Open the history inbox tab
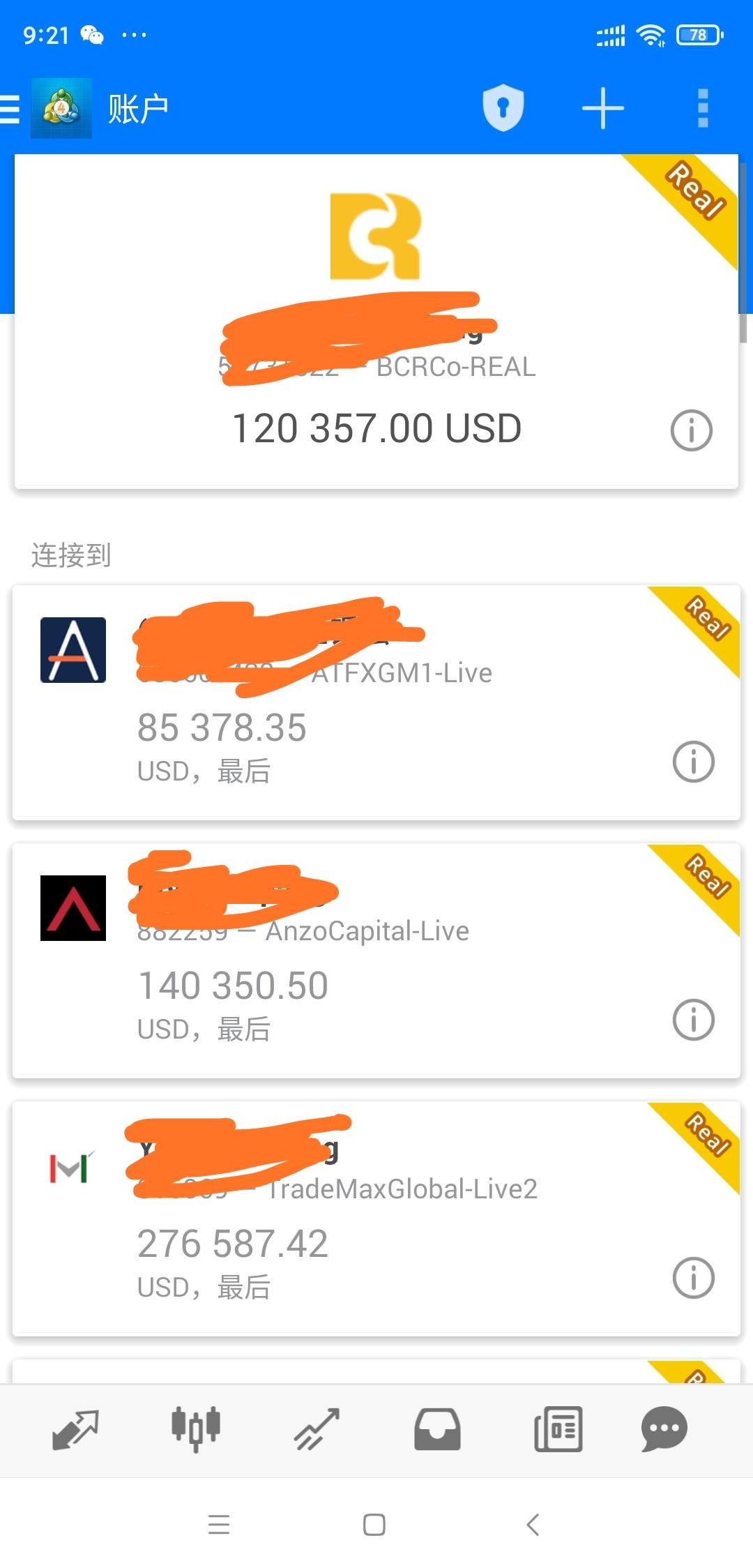This screenshot has height=1568, width=753. coord(437,1429)
